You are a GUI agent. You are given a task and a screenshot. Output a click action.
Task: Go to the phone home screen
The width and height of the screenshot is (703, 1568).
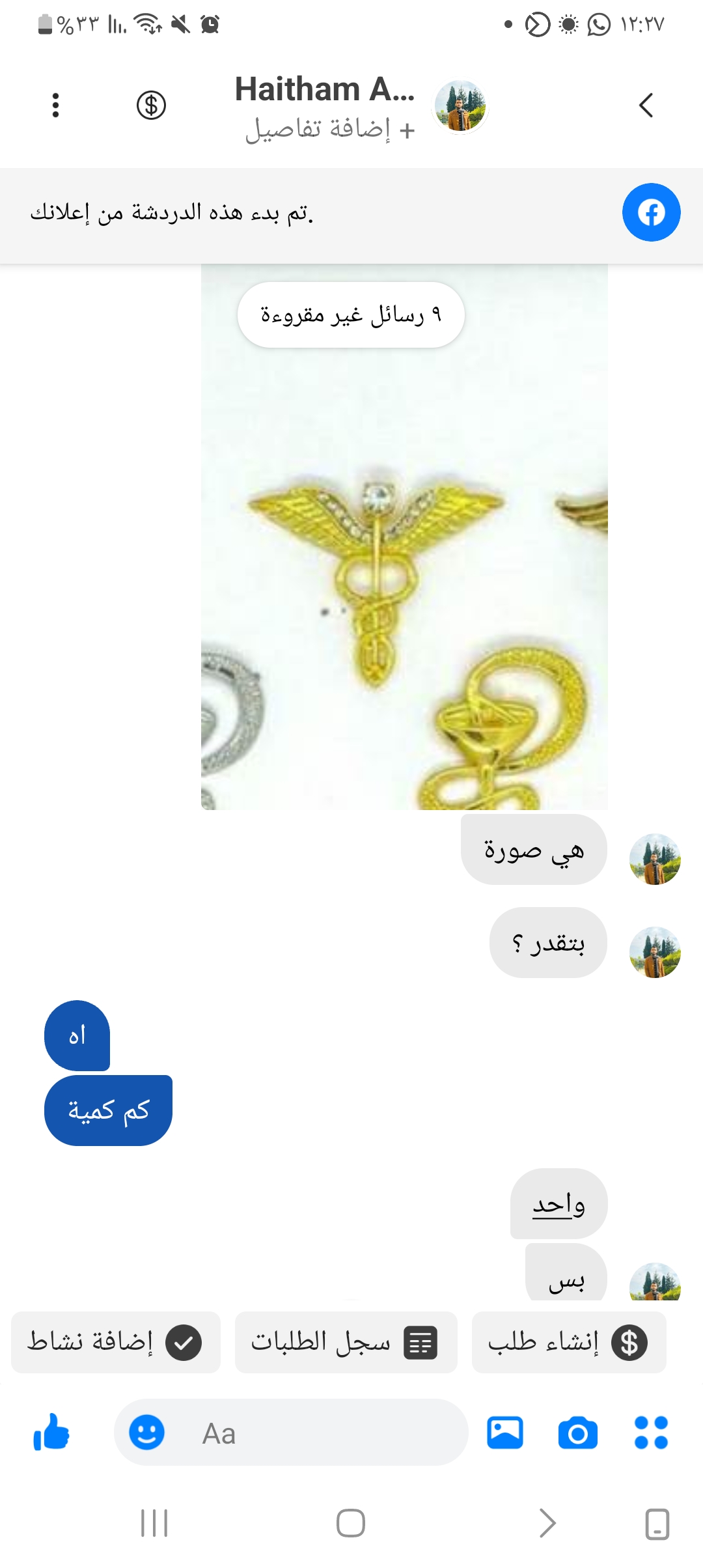pyautogui.click(x=351, y=1523)
